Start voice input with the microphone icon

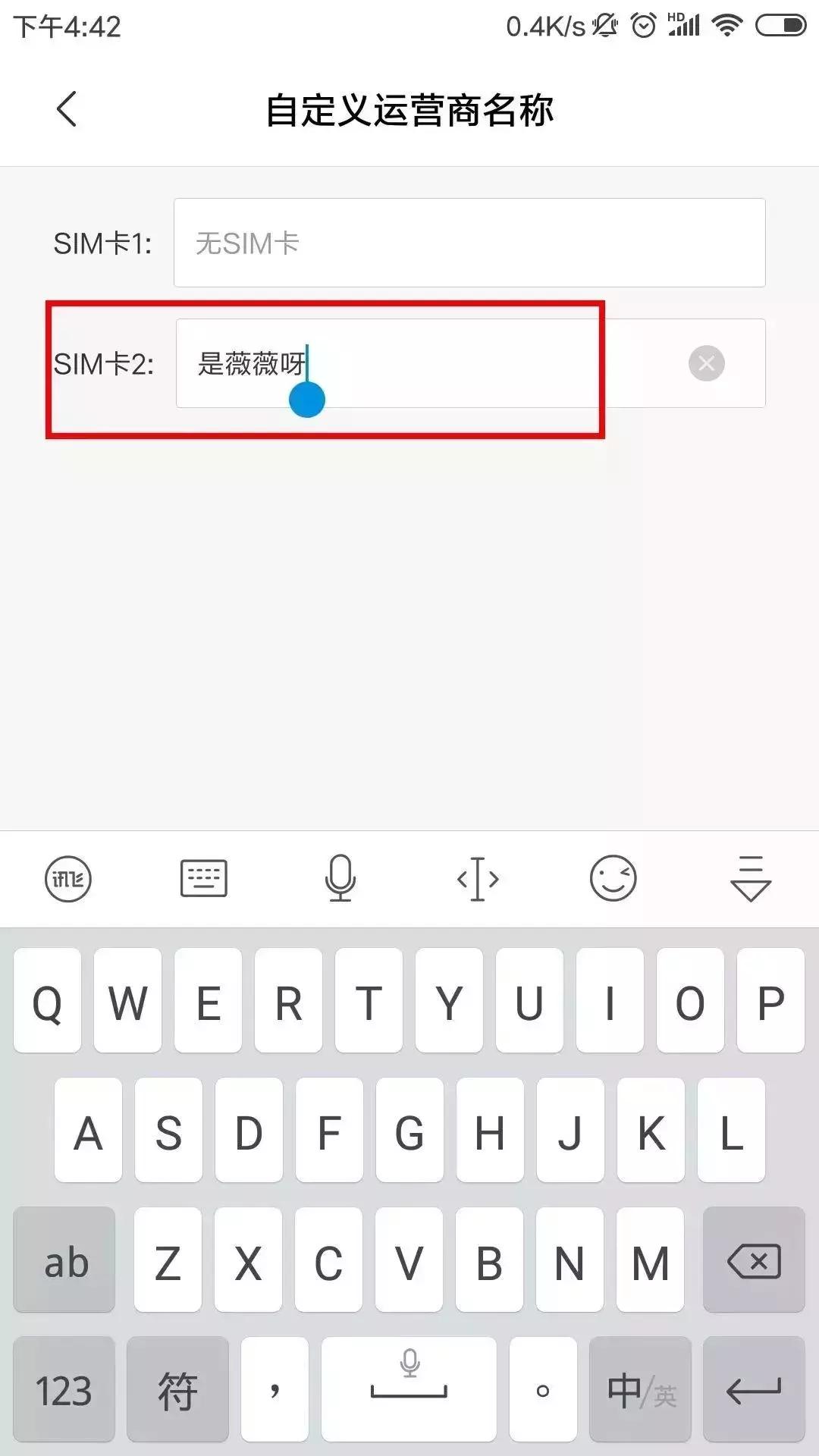click(x=340, y=878)
